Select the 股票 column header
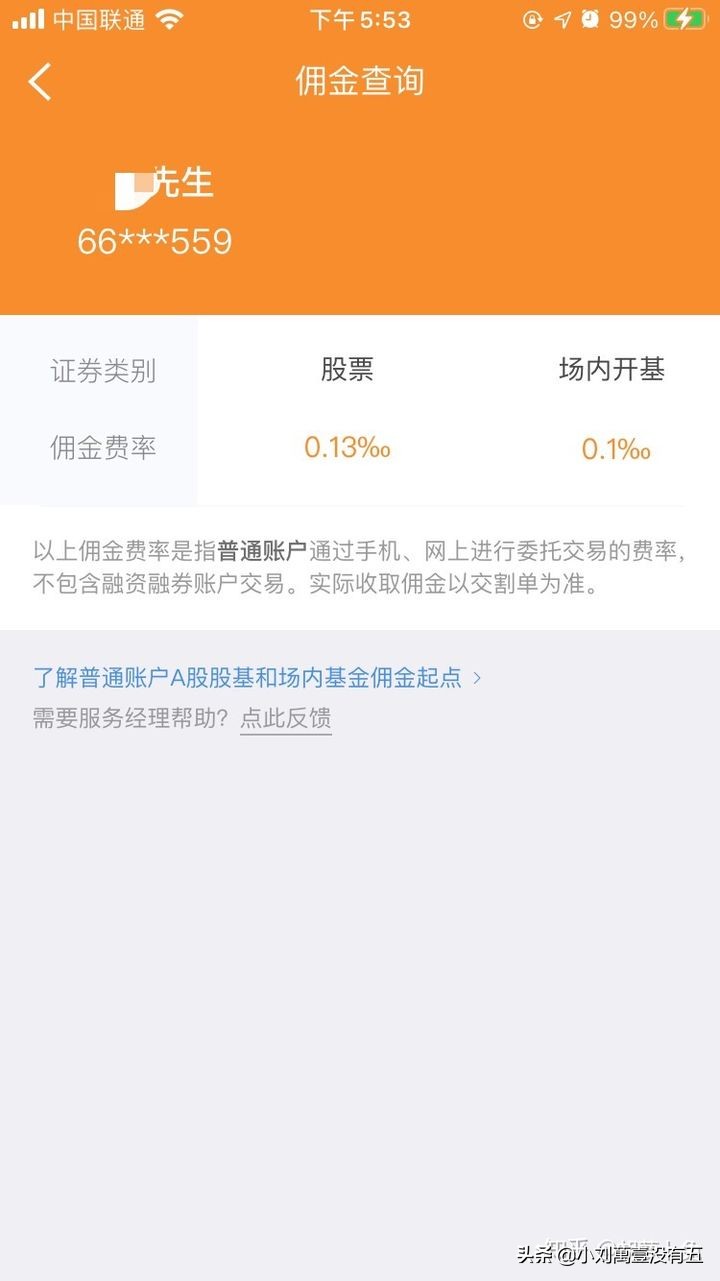720x1281 pixels. tap(345, 370)
